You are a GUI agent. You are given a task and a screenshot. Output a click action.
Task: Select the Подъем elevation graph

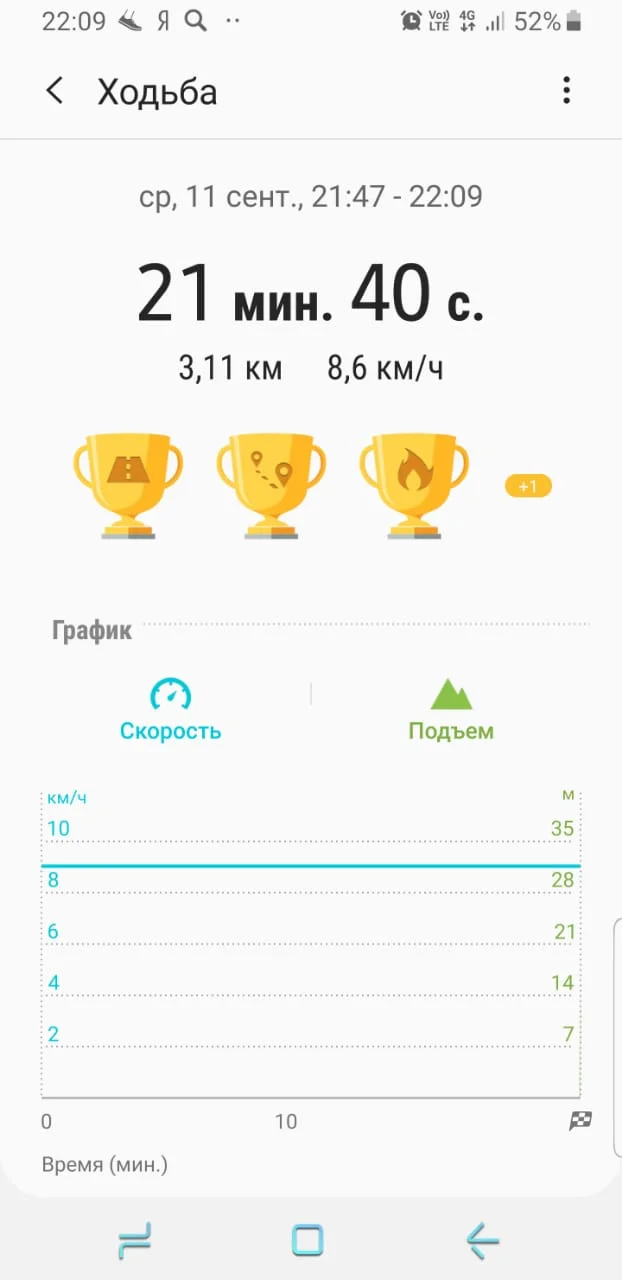click(450, 709)
